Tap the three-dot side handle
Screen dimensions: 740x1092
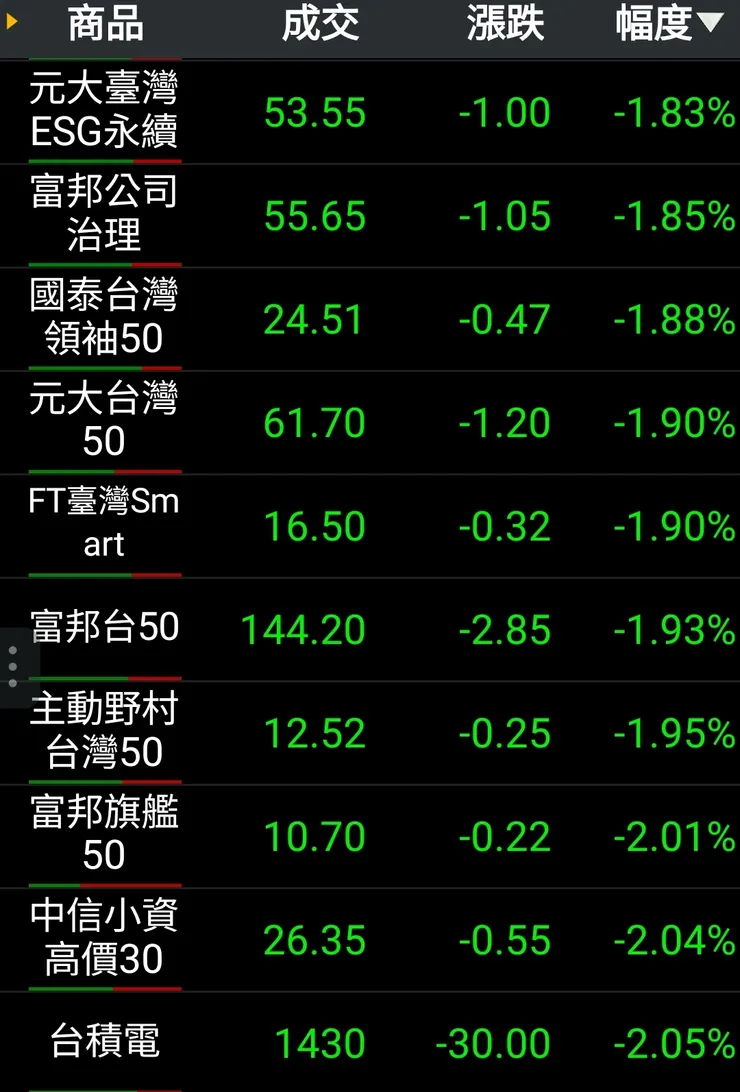pos(12,666)
